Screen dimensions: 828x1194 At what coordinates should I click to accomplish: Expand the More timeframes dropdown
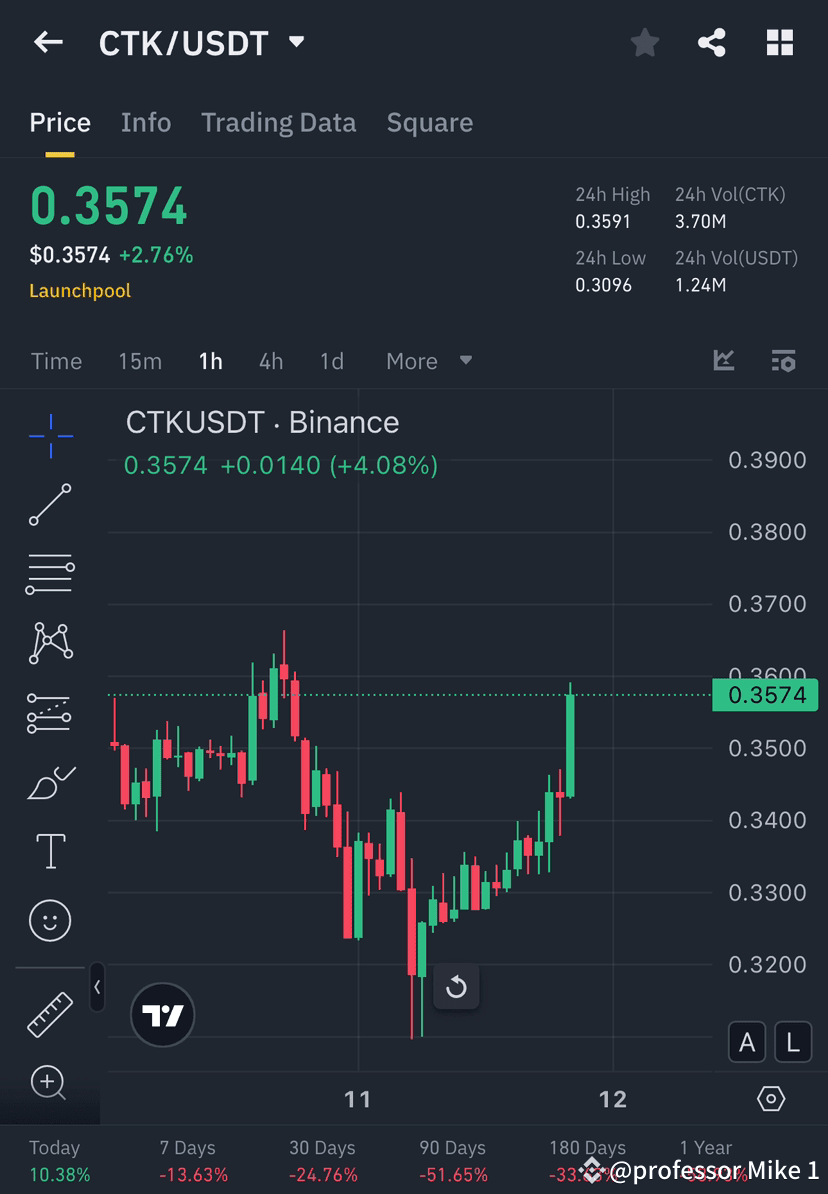pos(429,361)
